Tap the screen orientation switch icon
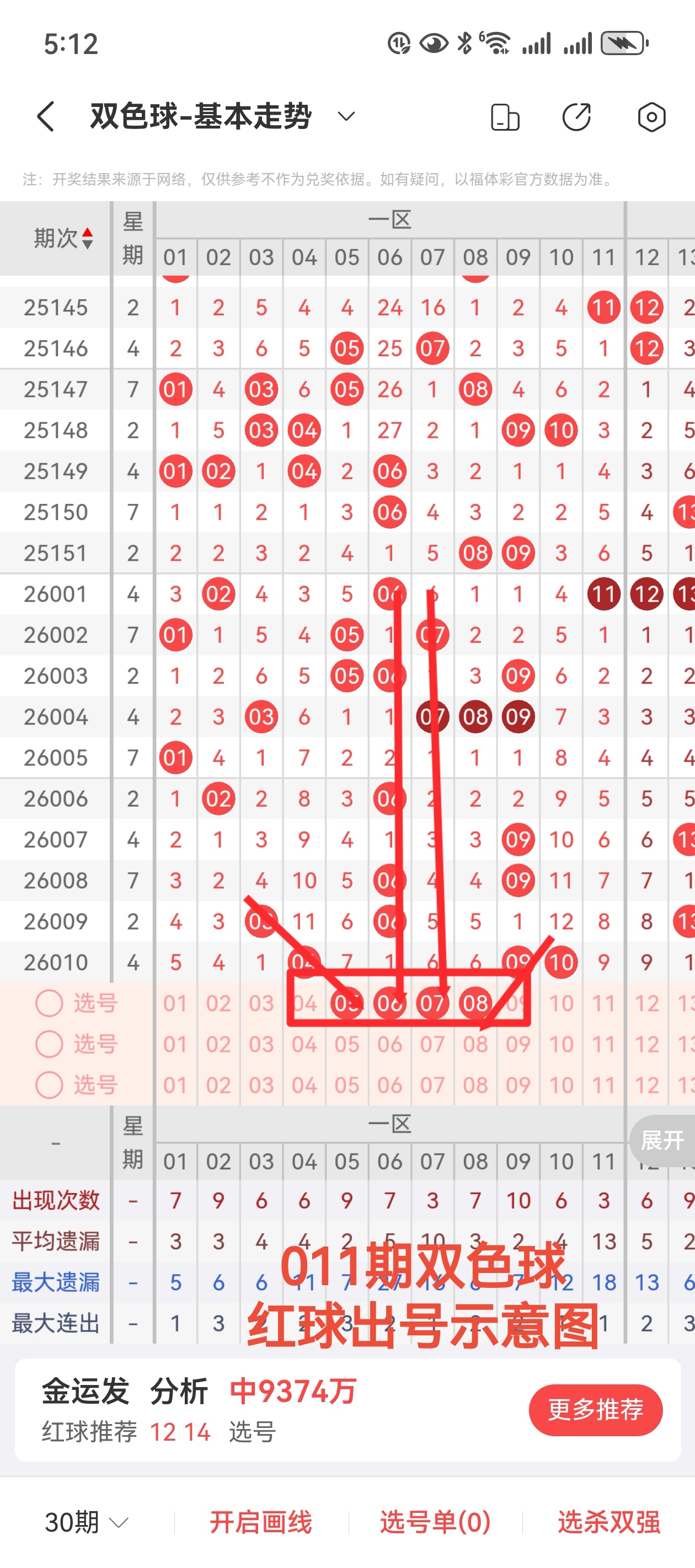695x1568 pixels. pos(505,117)
